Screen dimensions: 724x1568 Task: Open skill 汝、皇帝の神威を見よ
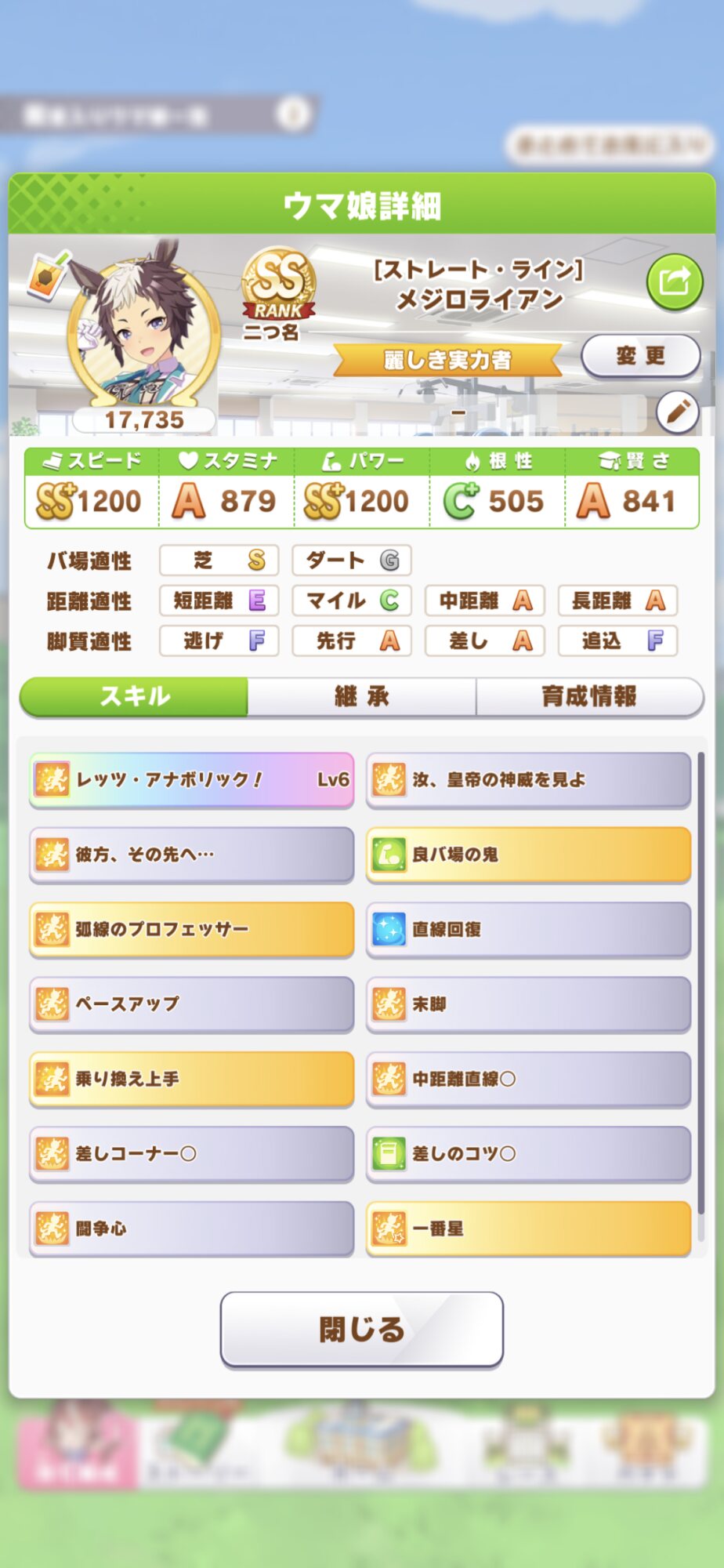[528, 779]
